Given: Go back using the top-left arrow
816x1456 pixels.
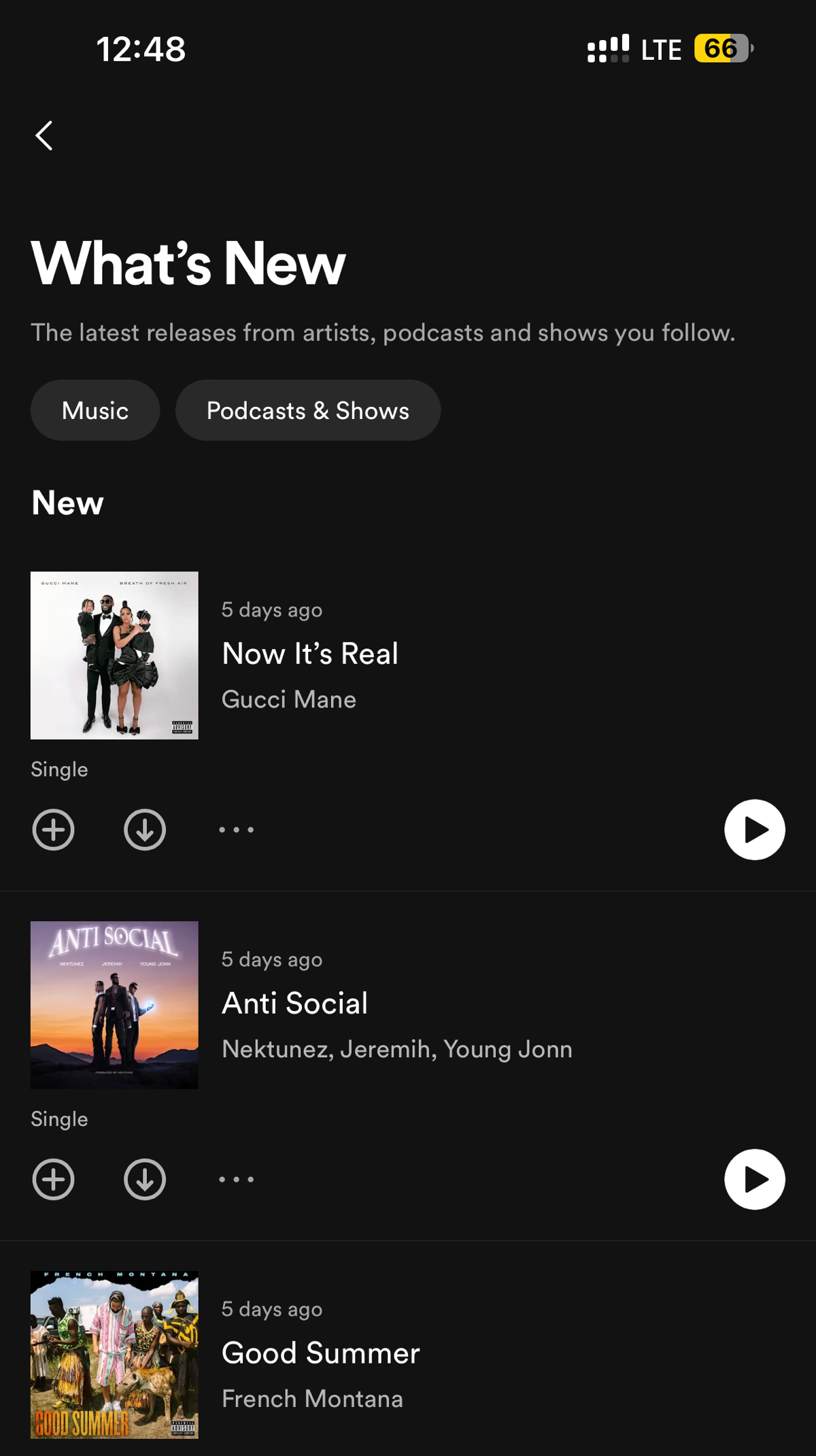Looking at the screenshot, I should point(44,135).
